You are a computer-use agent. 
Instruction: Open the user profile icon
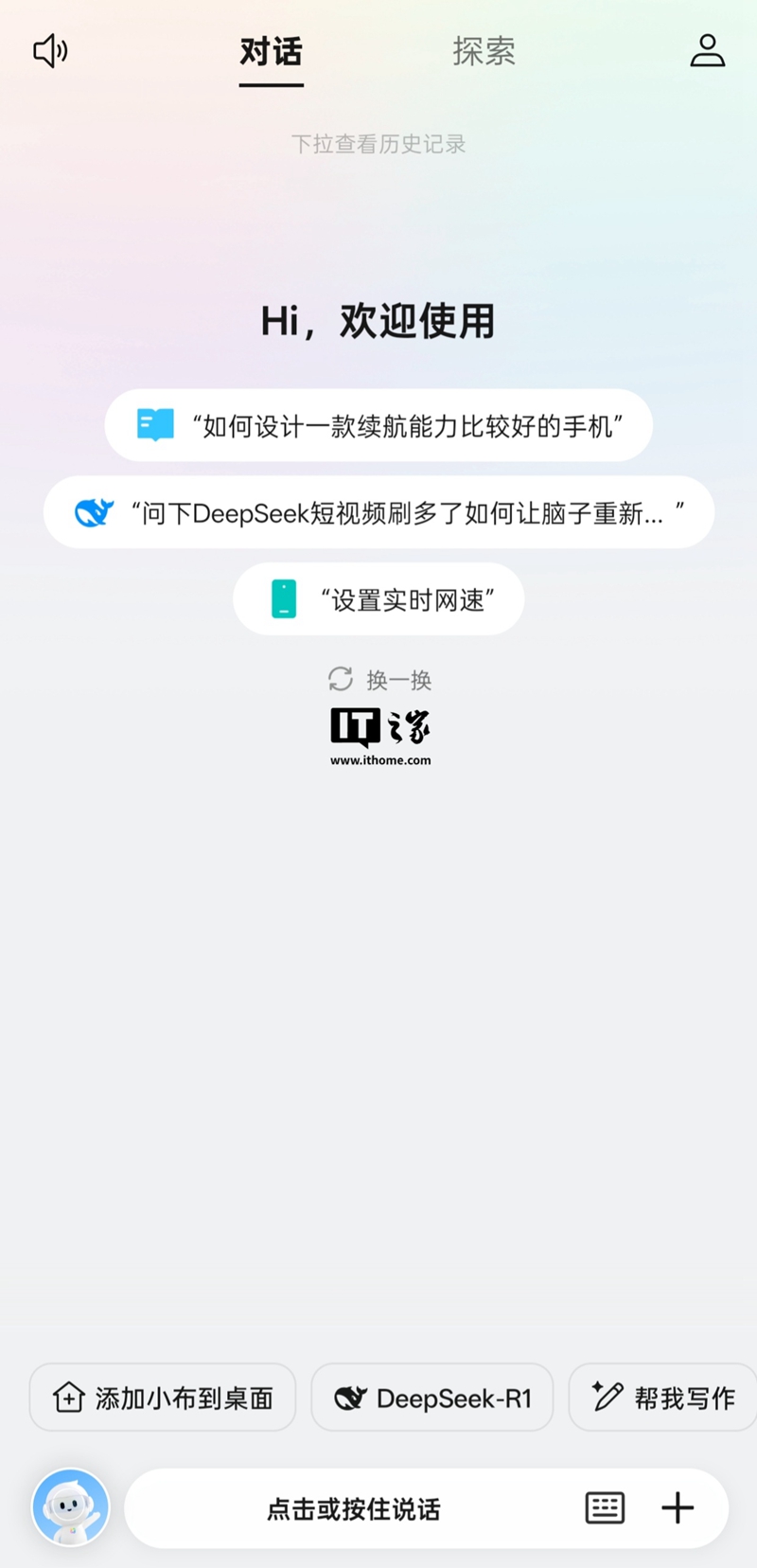[707, 51]
